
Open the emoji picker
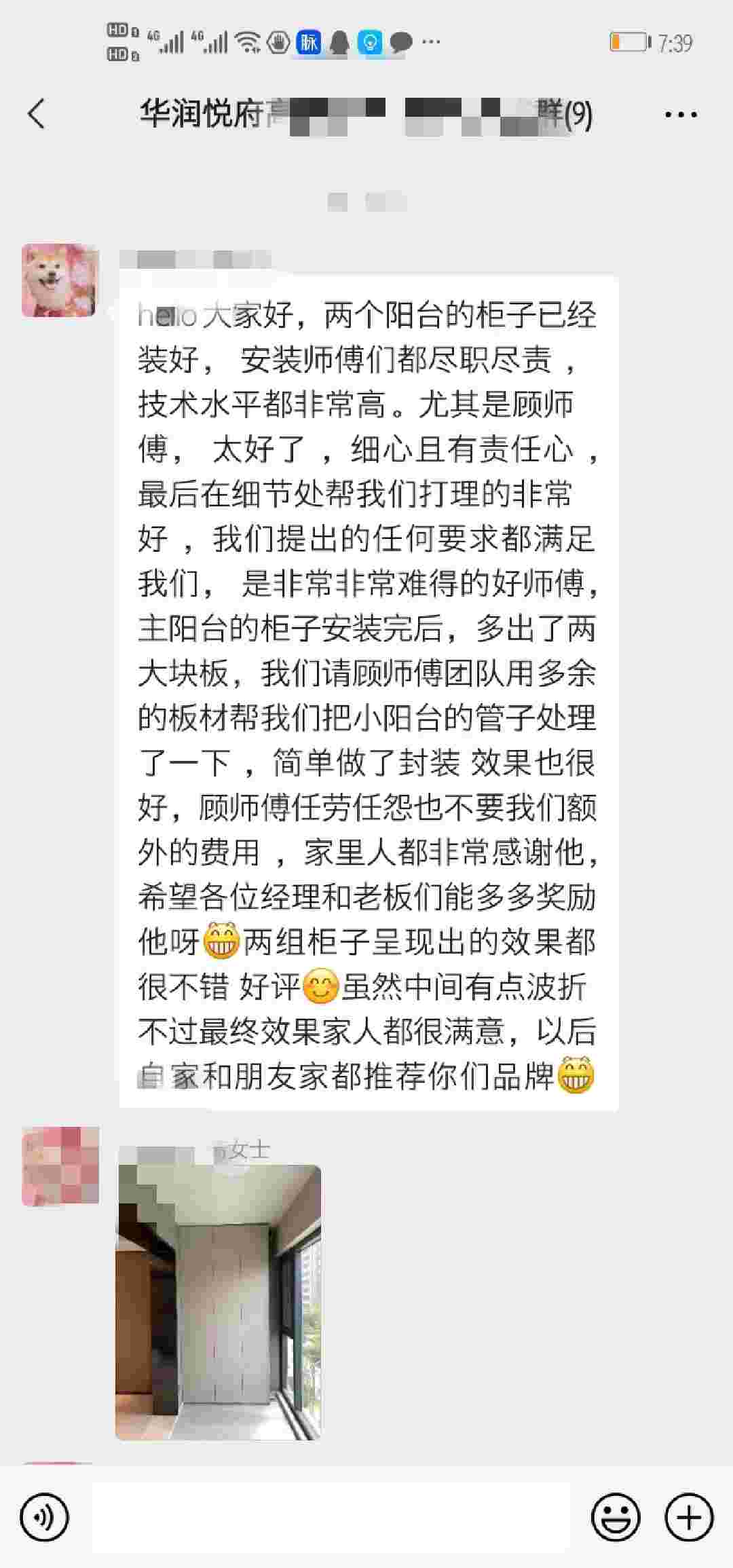tap(616, 1517)
